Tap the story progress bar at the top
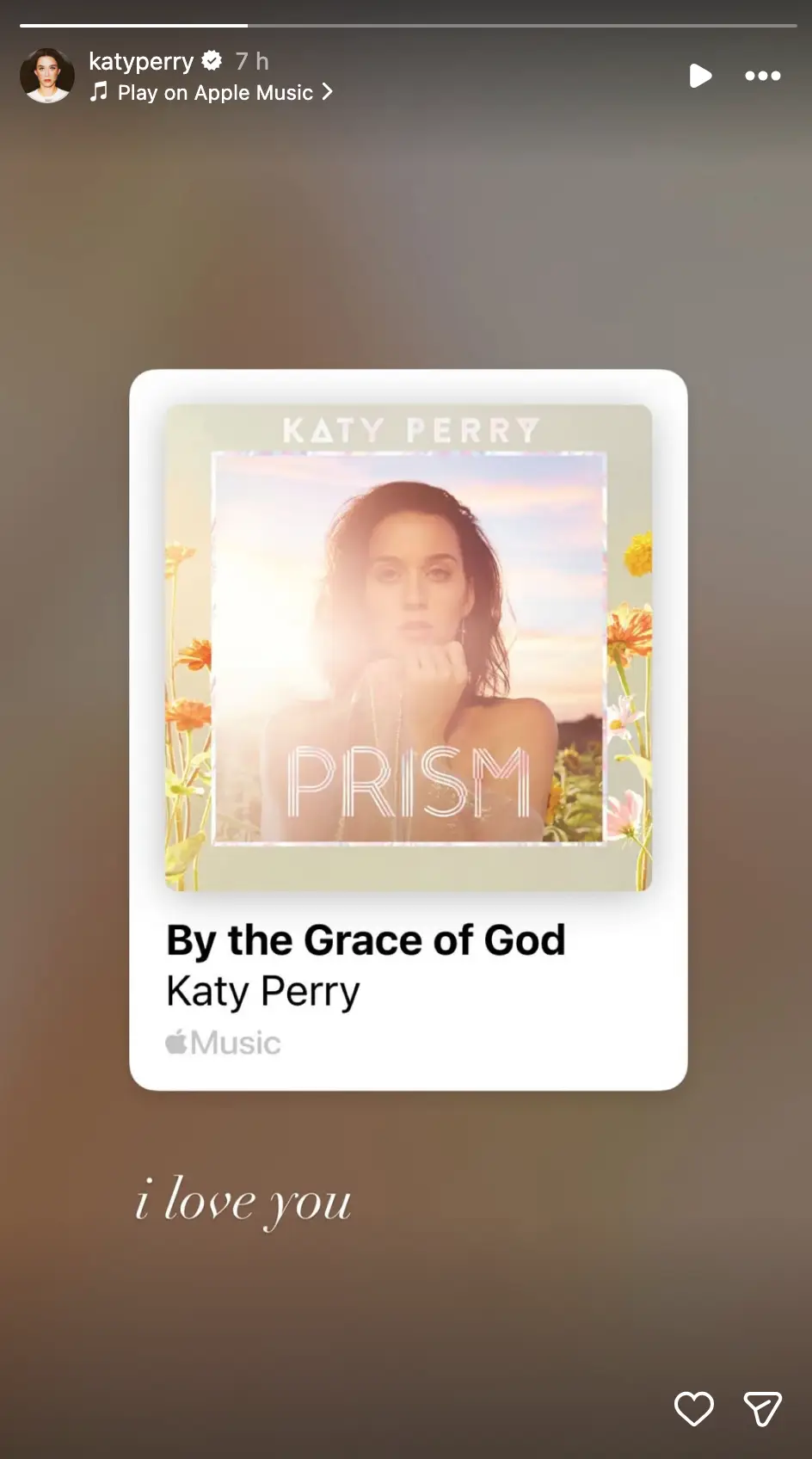 coord(406,26)
